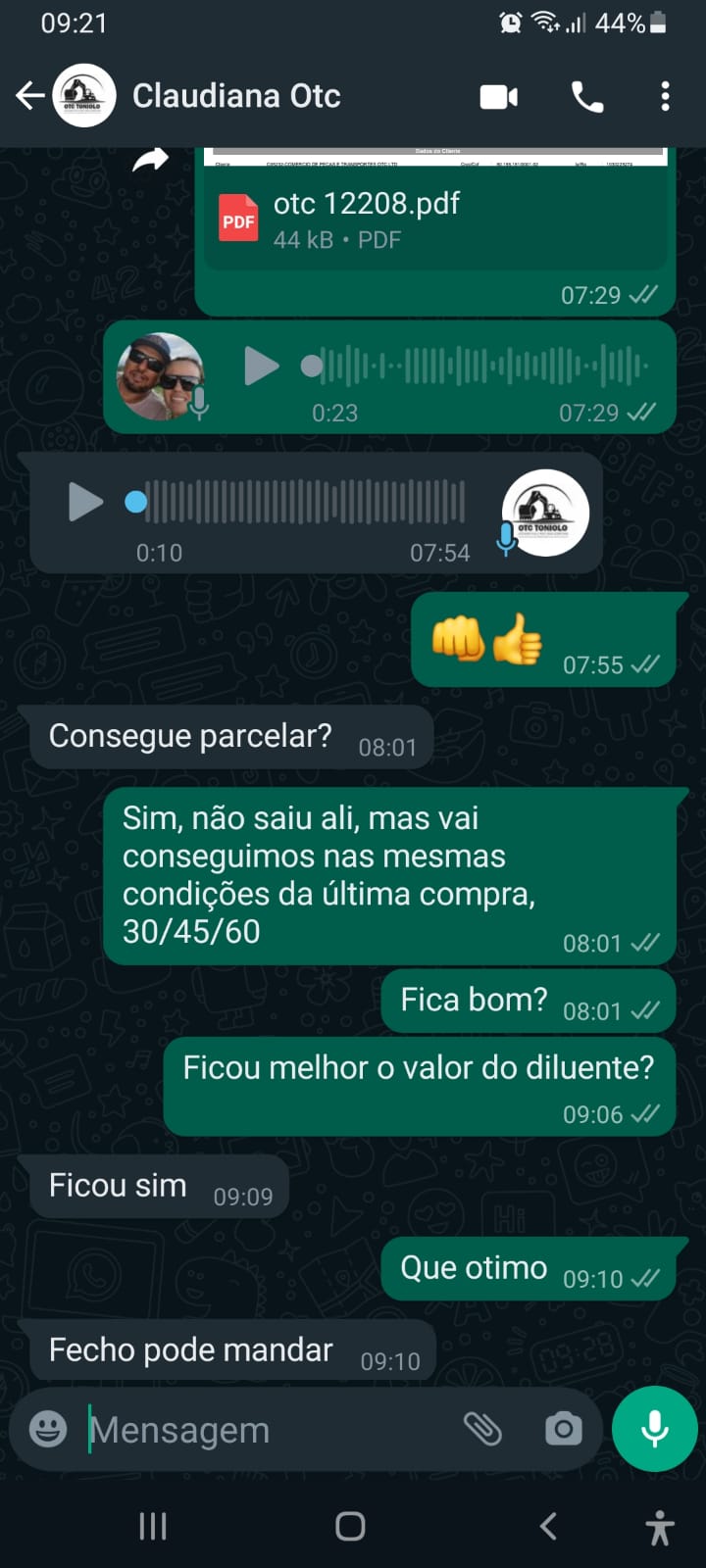
Task: Open the emoji picker
Action: [48, 1429]
